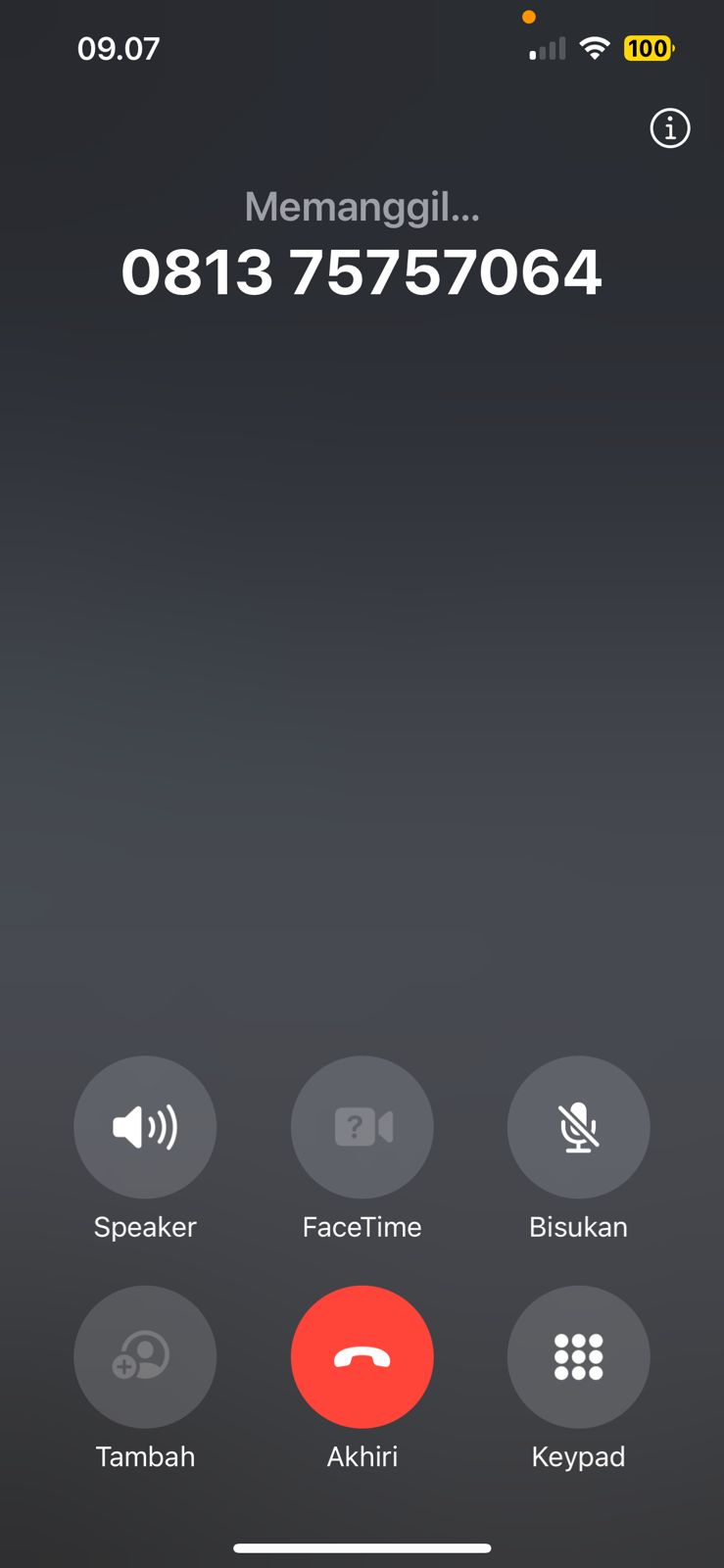Mute the call with Bisukan
Viewport: 724px width, 1568px height.
coord(578,1127)
